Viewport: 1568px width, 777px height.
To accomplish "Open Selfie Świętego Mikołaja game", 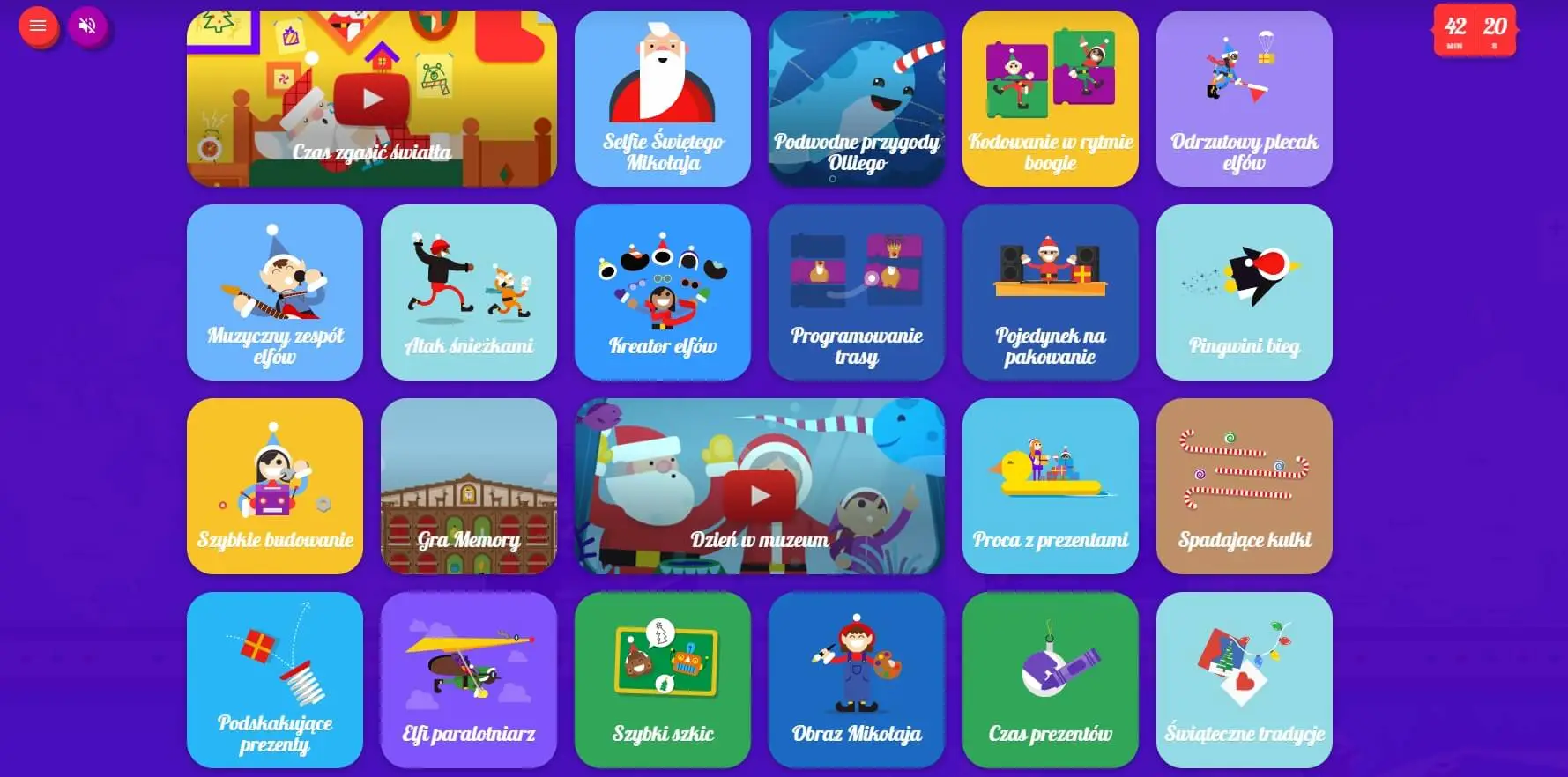I will pyautogui.click(x=662, y=99).
